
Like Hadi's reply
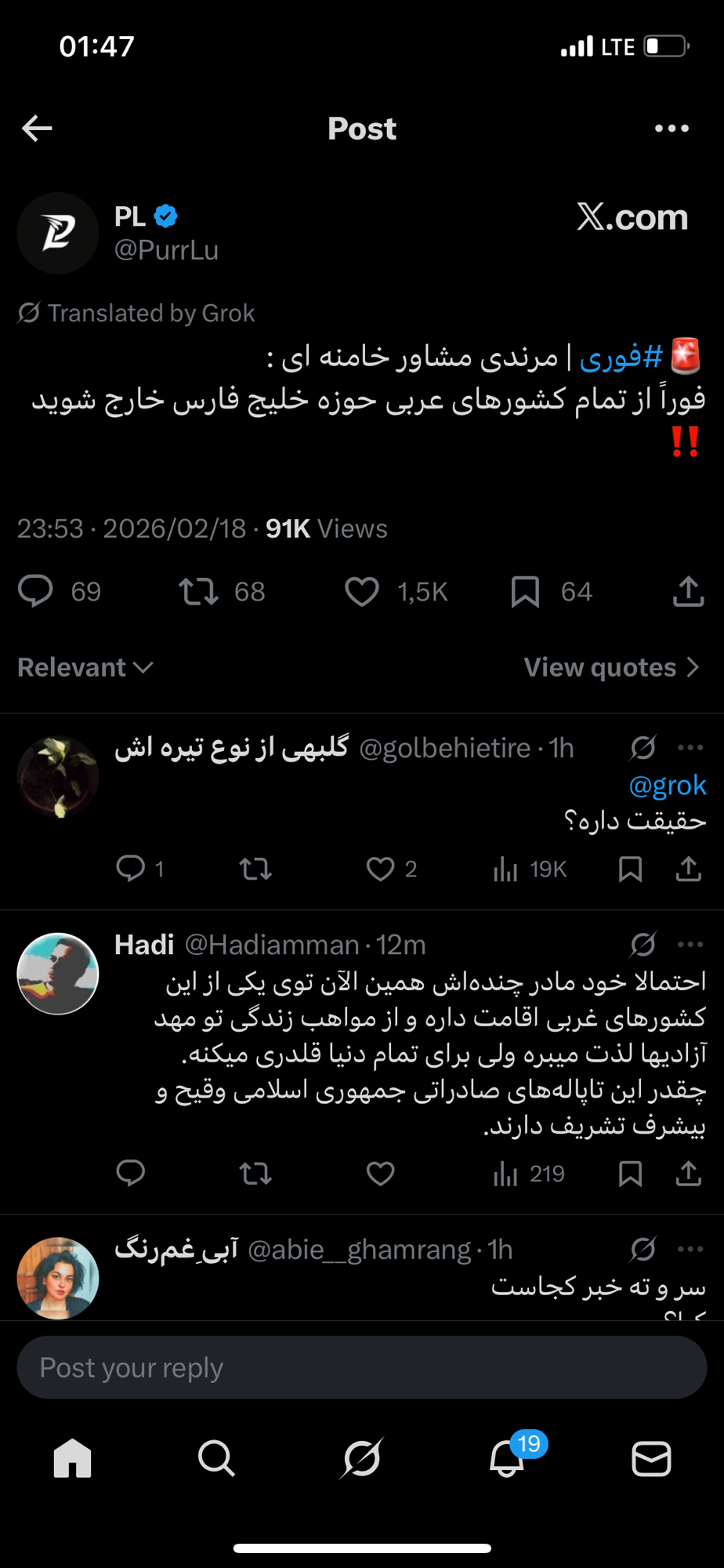381,1174
